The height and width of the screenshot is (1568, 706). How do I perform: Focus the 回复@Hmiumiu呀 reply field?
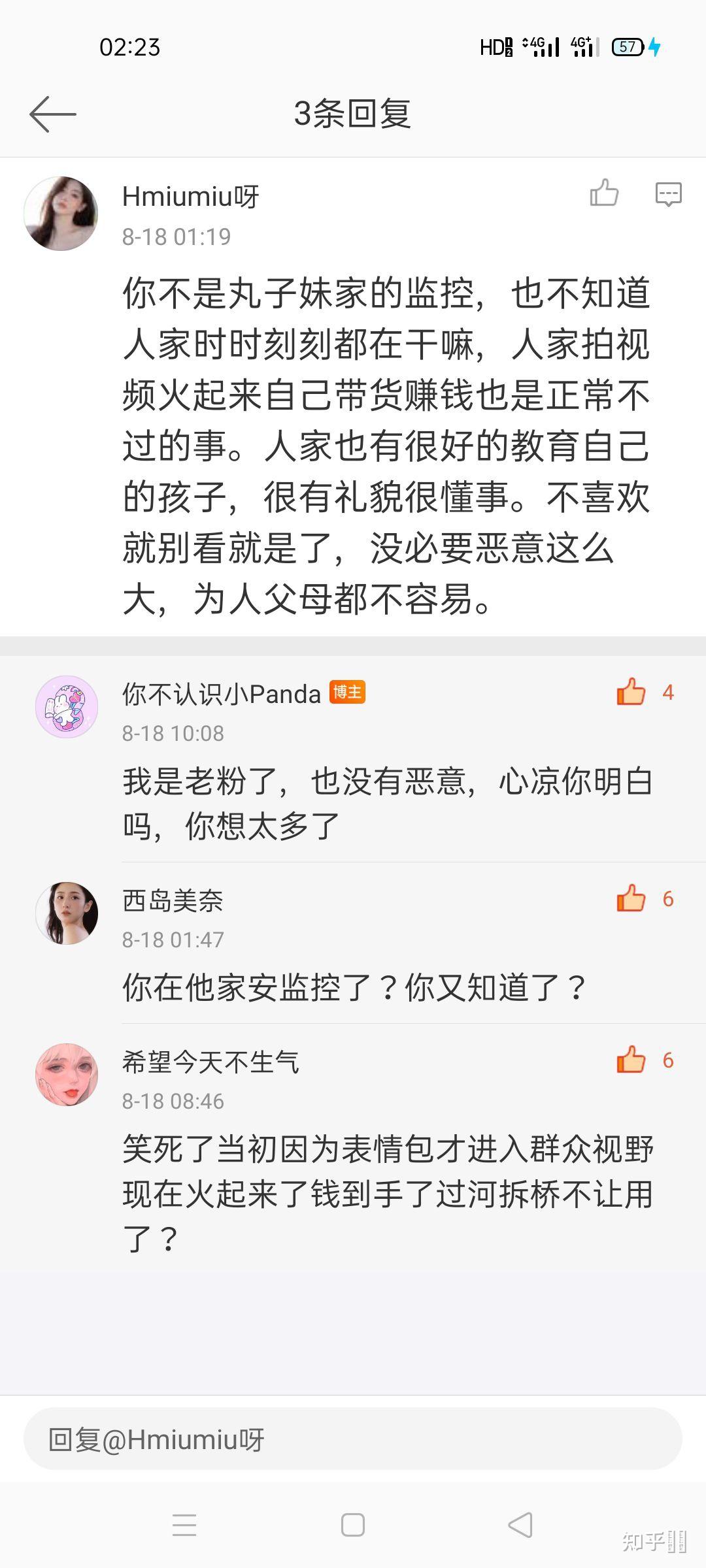(x=353, y=1439)
